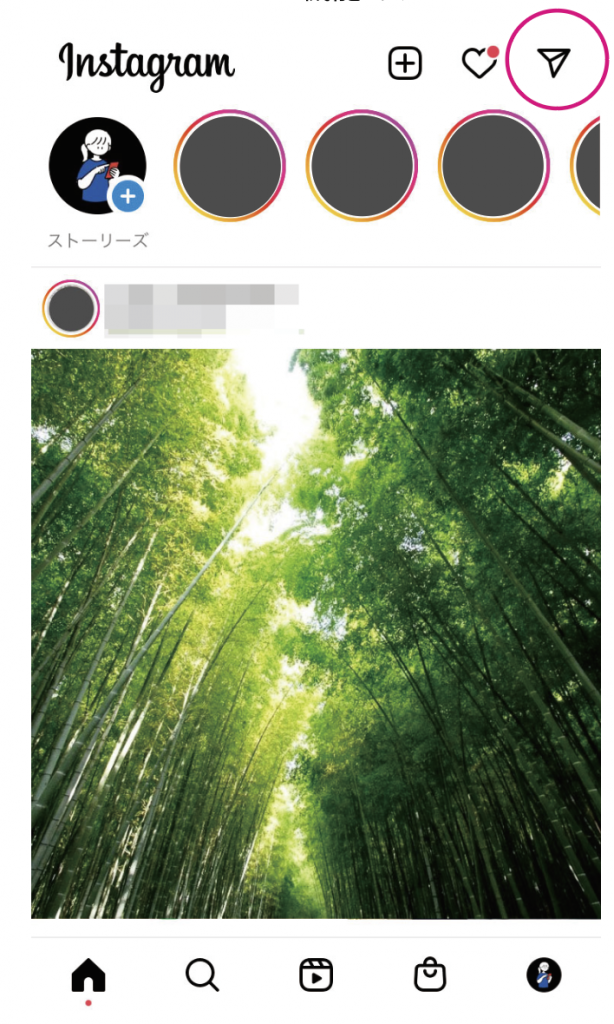Create a new post with plus icon

point(405,63)
